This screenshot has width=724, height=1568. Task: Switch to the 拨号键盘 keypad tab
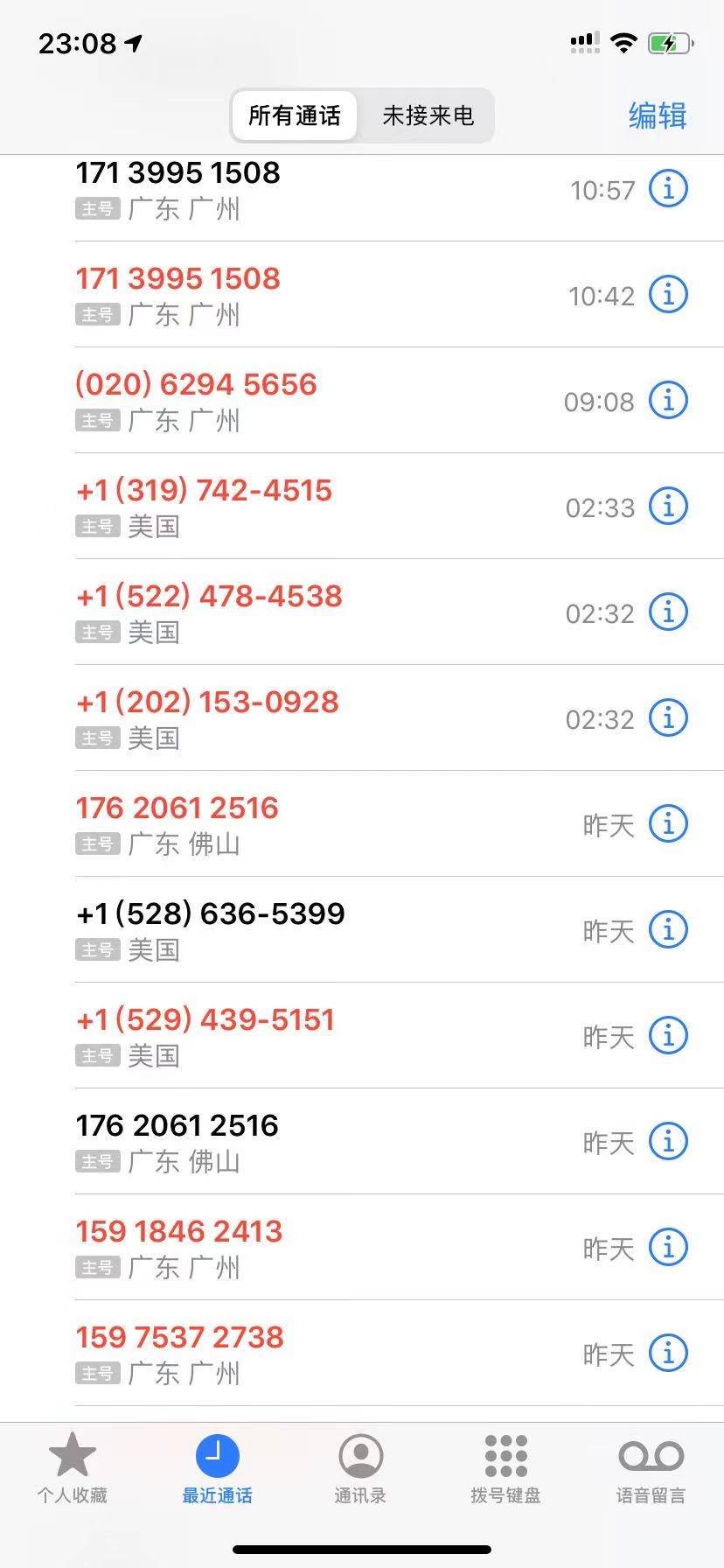point(505,1468)
